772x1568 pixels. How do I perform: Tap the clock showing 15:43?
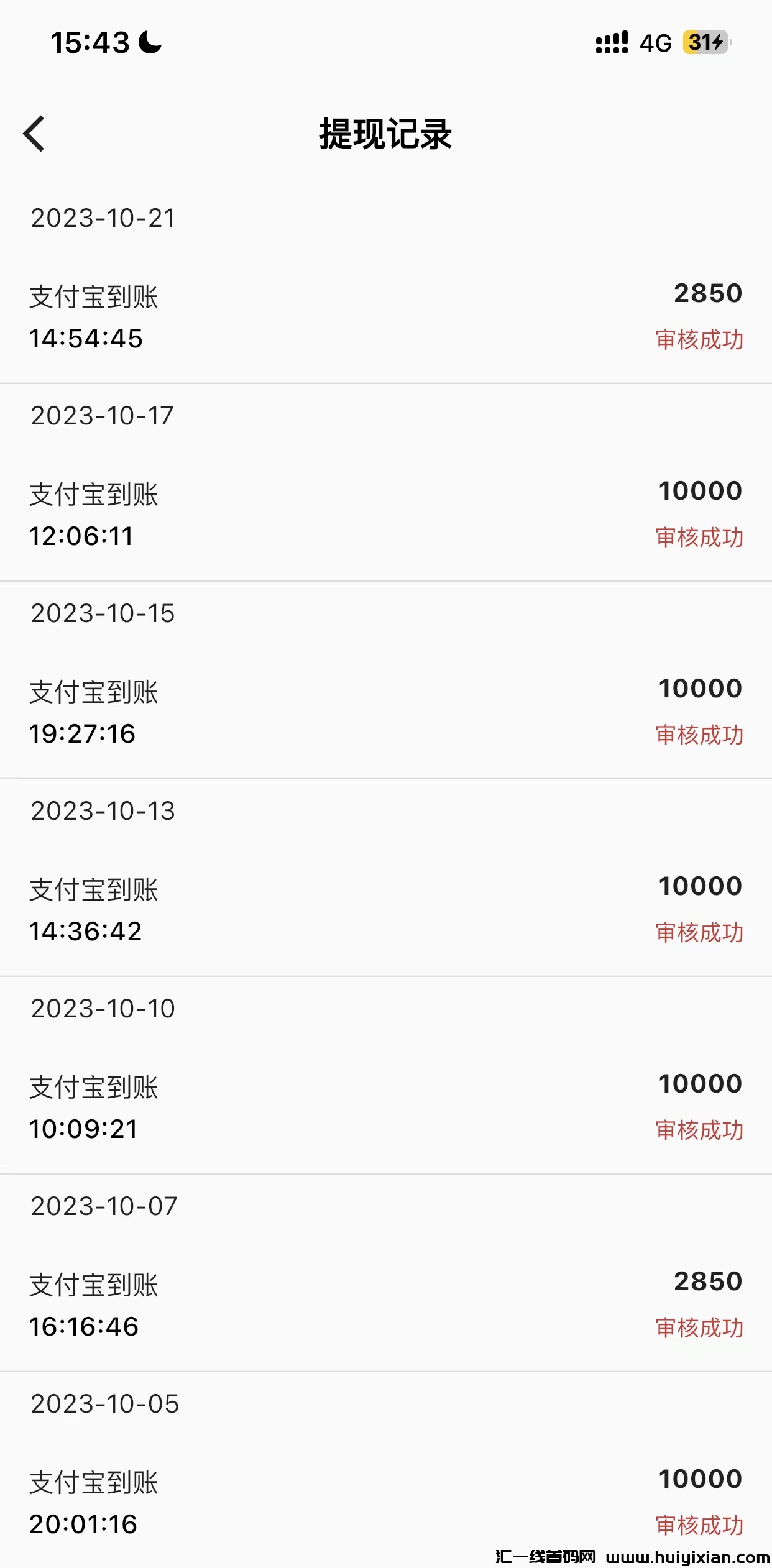[91, 42]
